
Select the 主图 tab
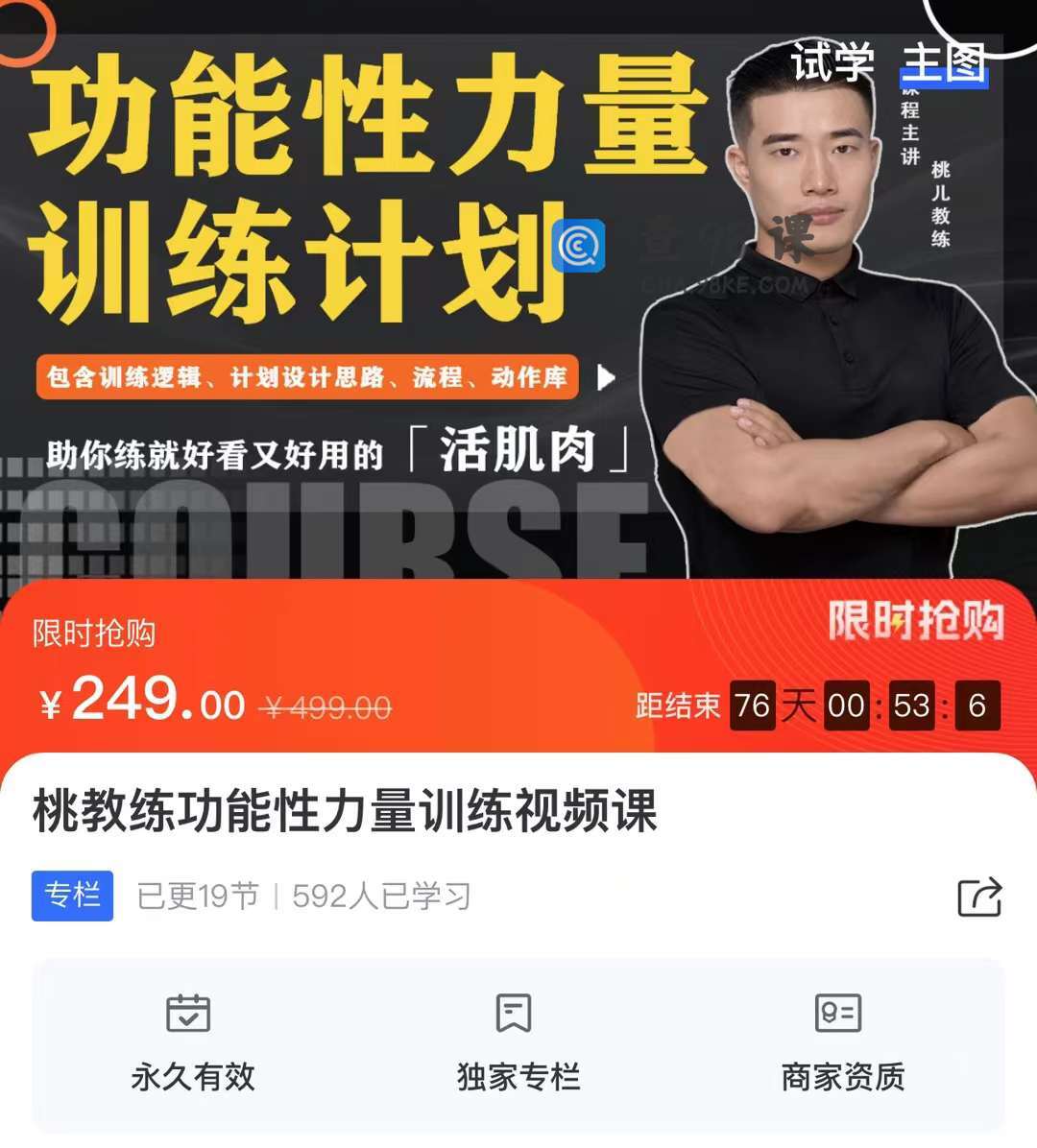[944, 63]
